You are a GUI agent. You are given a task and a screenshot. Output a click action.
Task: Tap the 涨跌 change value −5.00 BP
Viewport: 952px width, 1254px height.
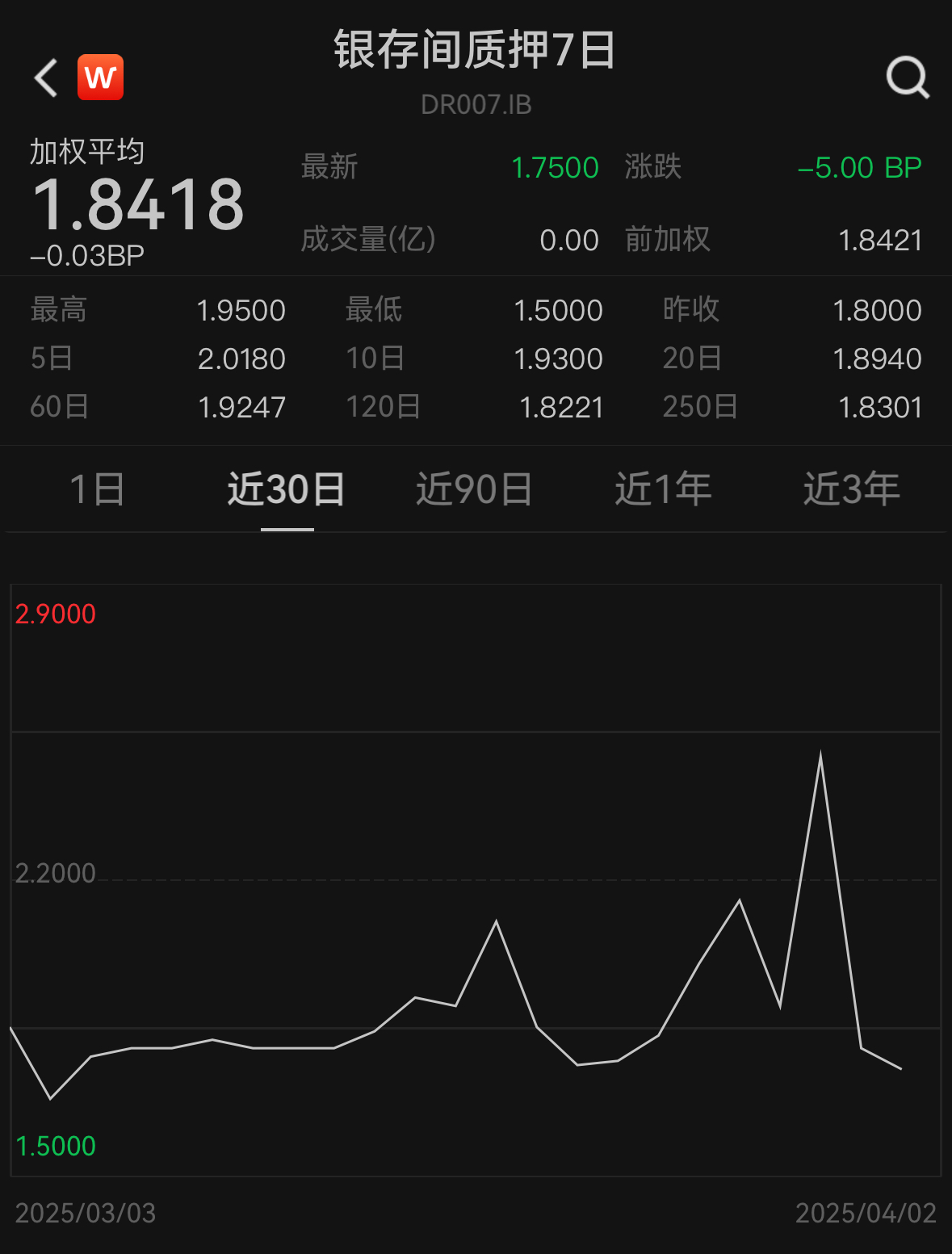858,167
